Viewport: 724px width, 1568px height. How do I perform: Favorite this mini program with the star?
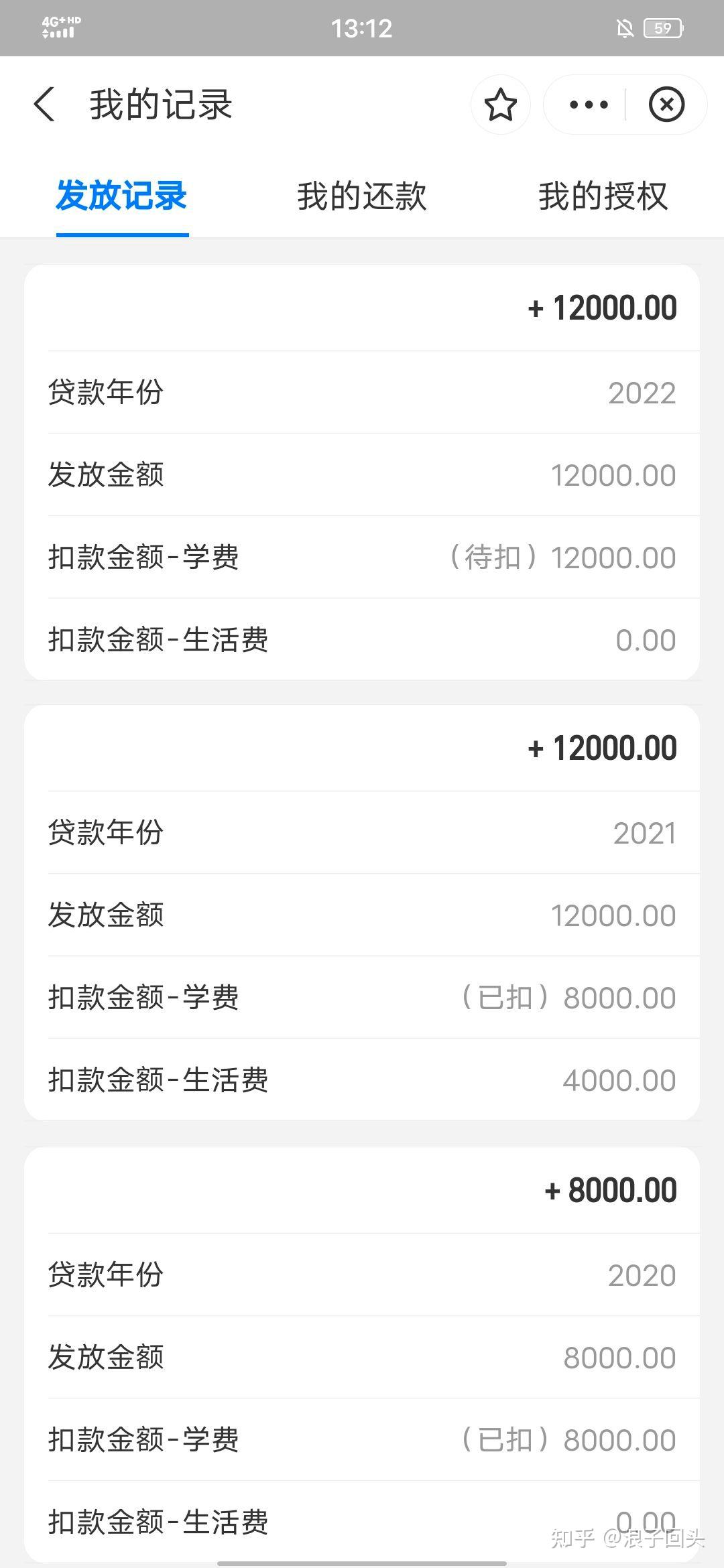pyautogui.click(x=500, y=105)
